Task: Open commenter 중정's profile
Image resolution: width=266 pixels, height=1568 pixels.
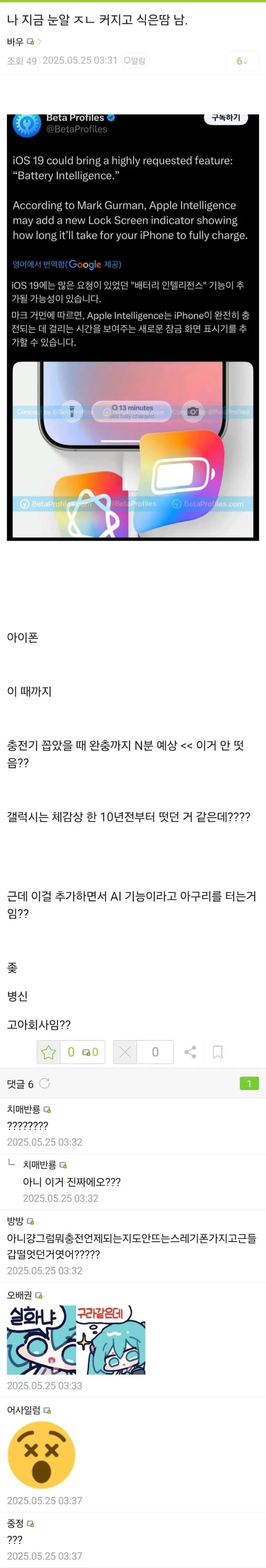Action: (15, 1524)
